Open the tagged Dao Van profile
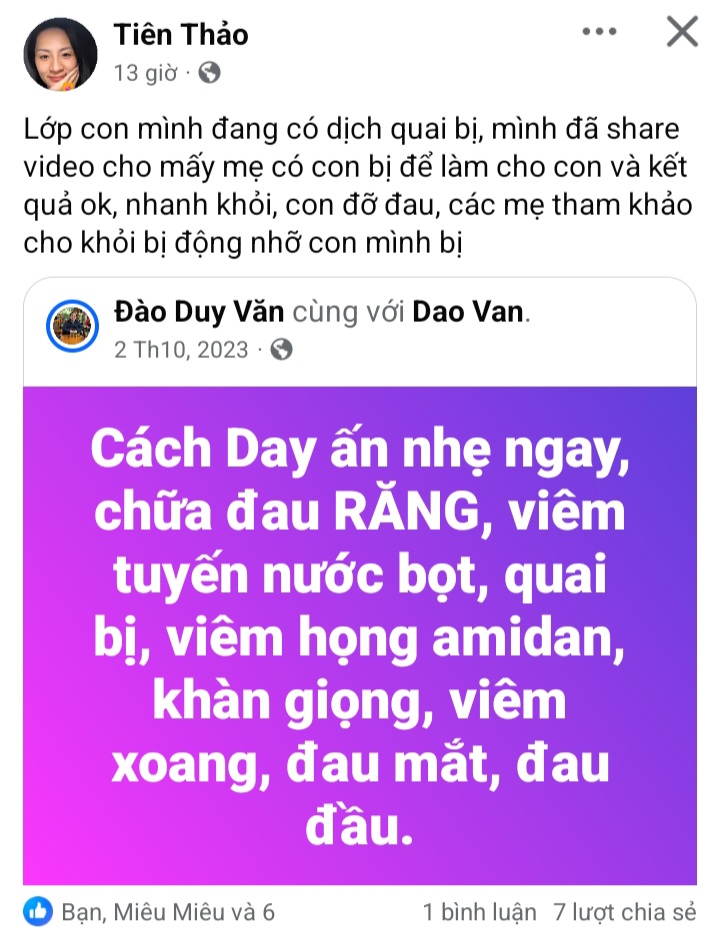This screenshot has height=948, width=720. [x=468, y=312]
